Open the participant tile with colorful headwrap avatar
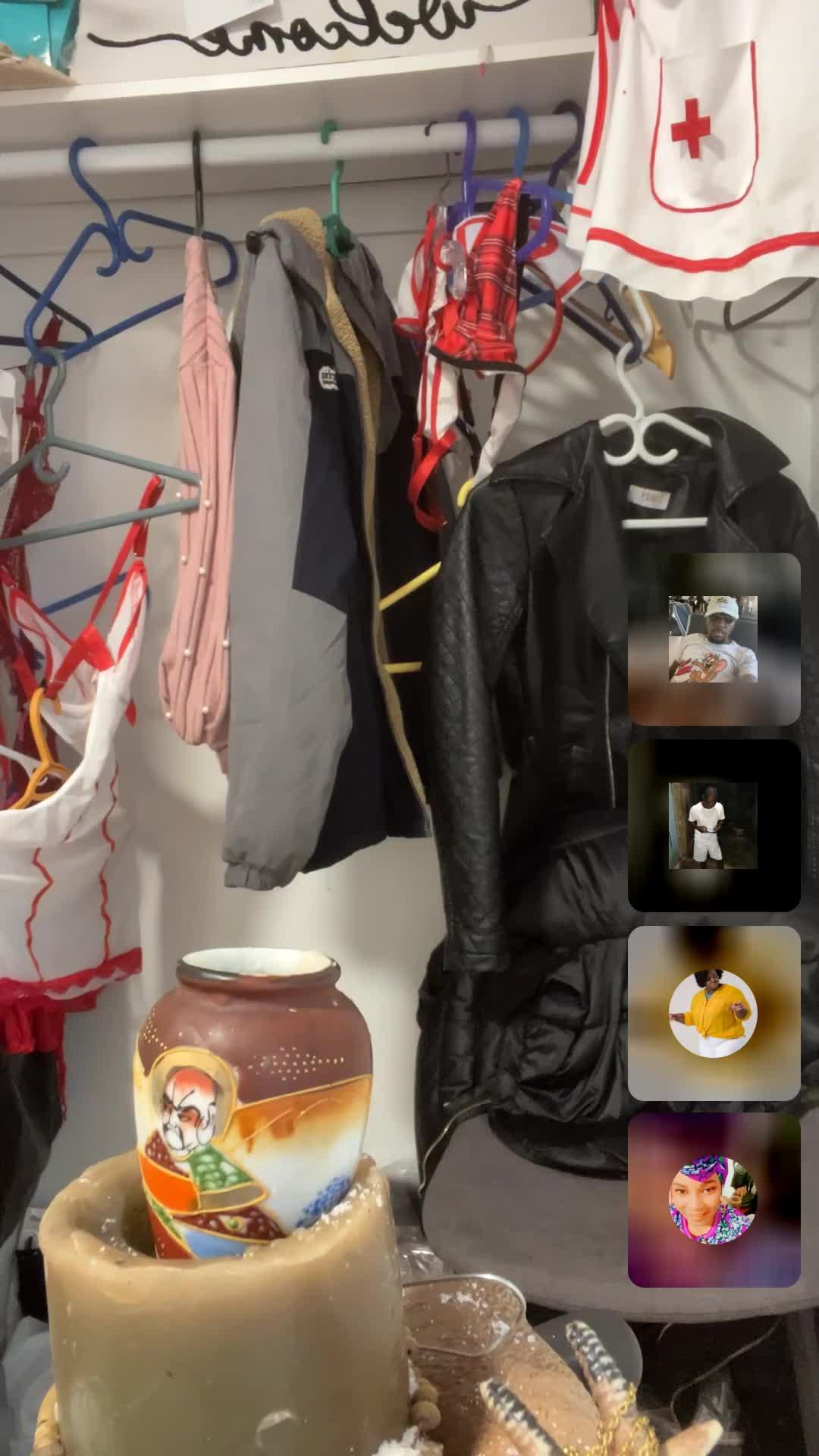819x1456 pixels. click(714, 1199)
